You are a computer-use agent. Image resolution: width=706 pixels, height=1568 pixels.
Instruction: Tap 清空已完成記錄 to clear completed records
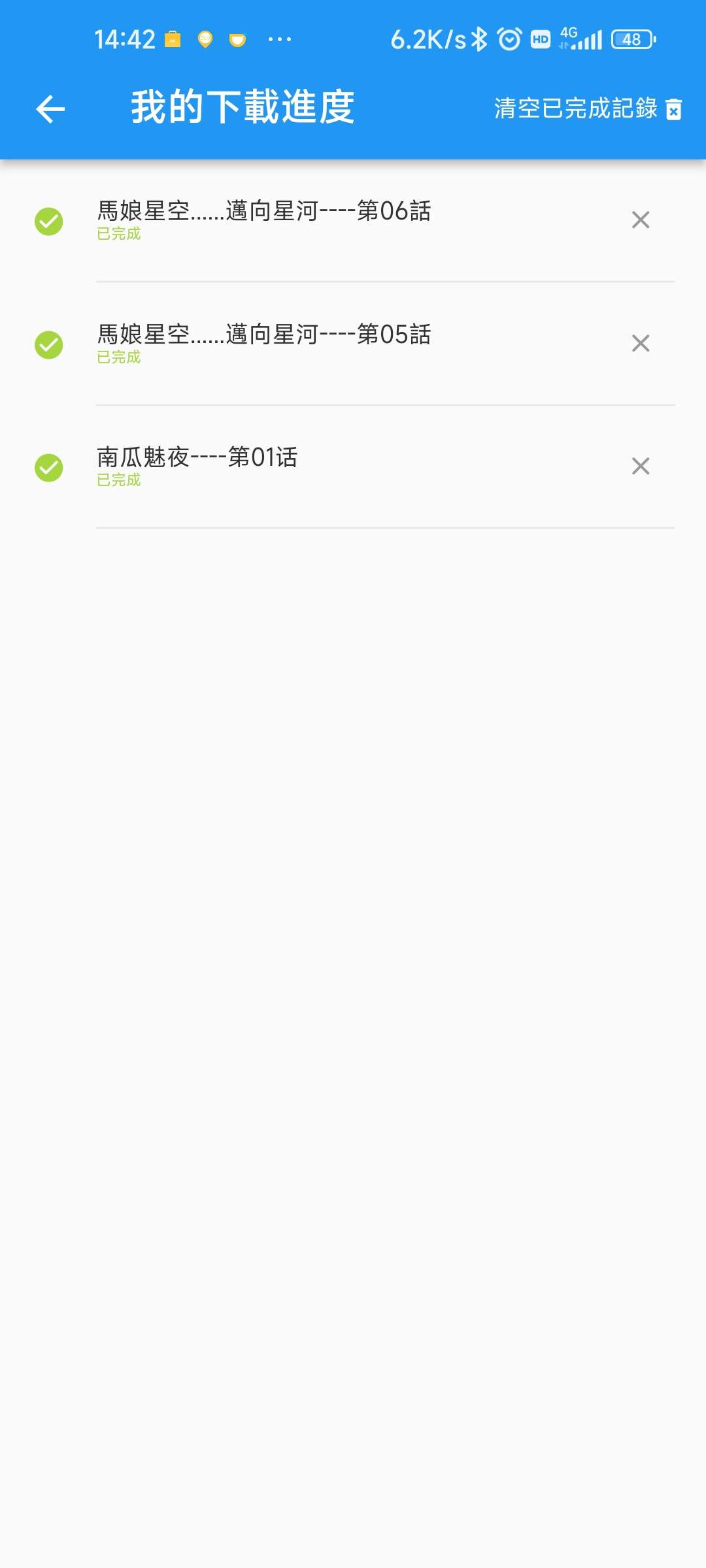(x=588, y=108)
